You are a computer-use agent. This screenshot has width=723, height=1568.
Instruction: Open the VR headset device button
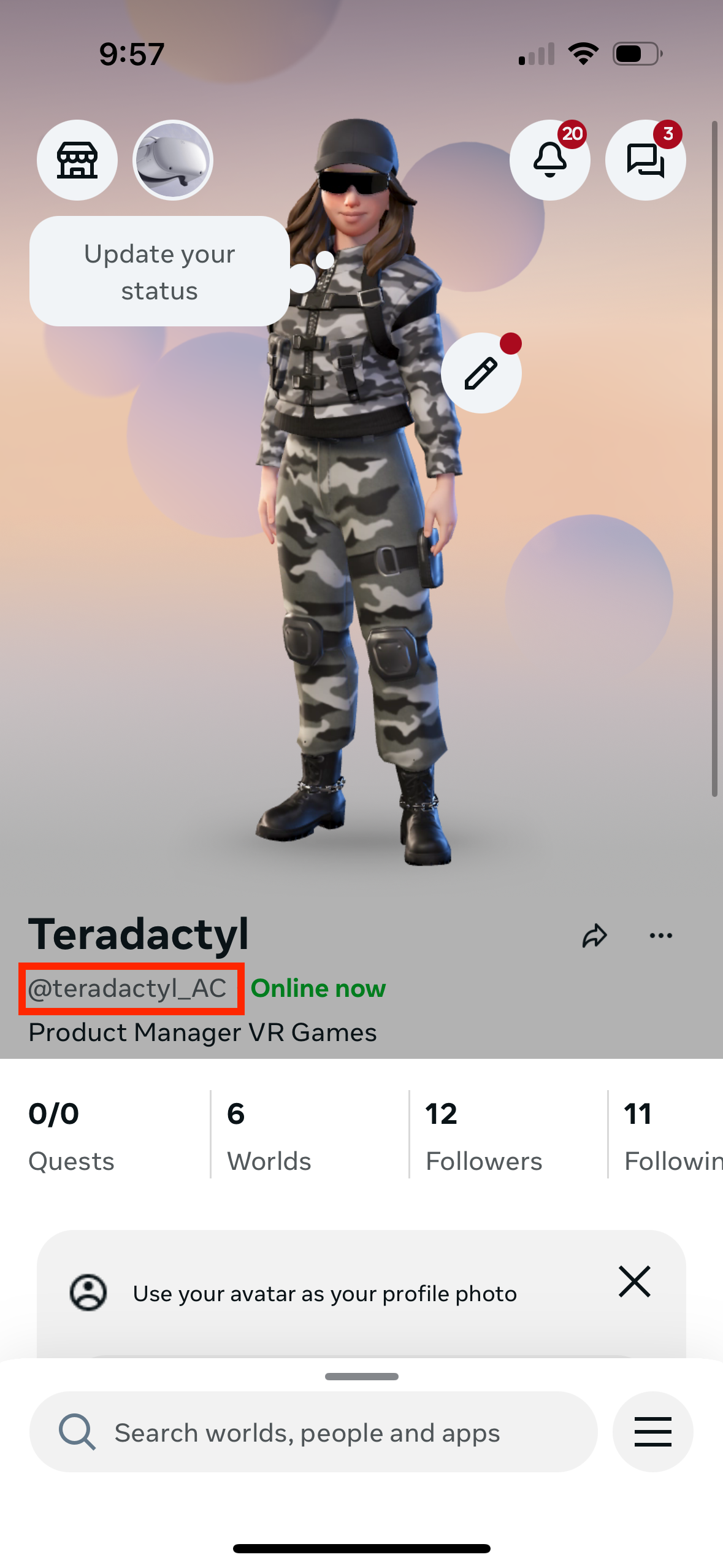pyautogui.click(x=173, y=160)
